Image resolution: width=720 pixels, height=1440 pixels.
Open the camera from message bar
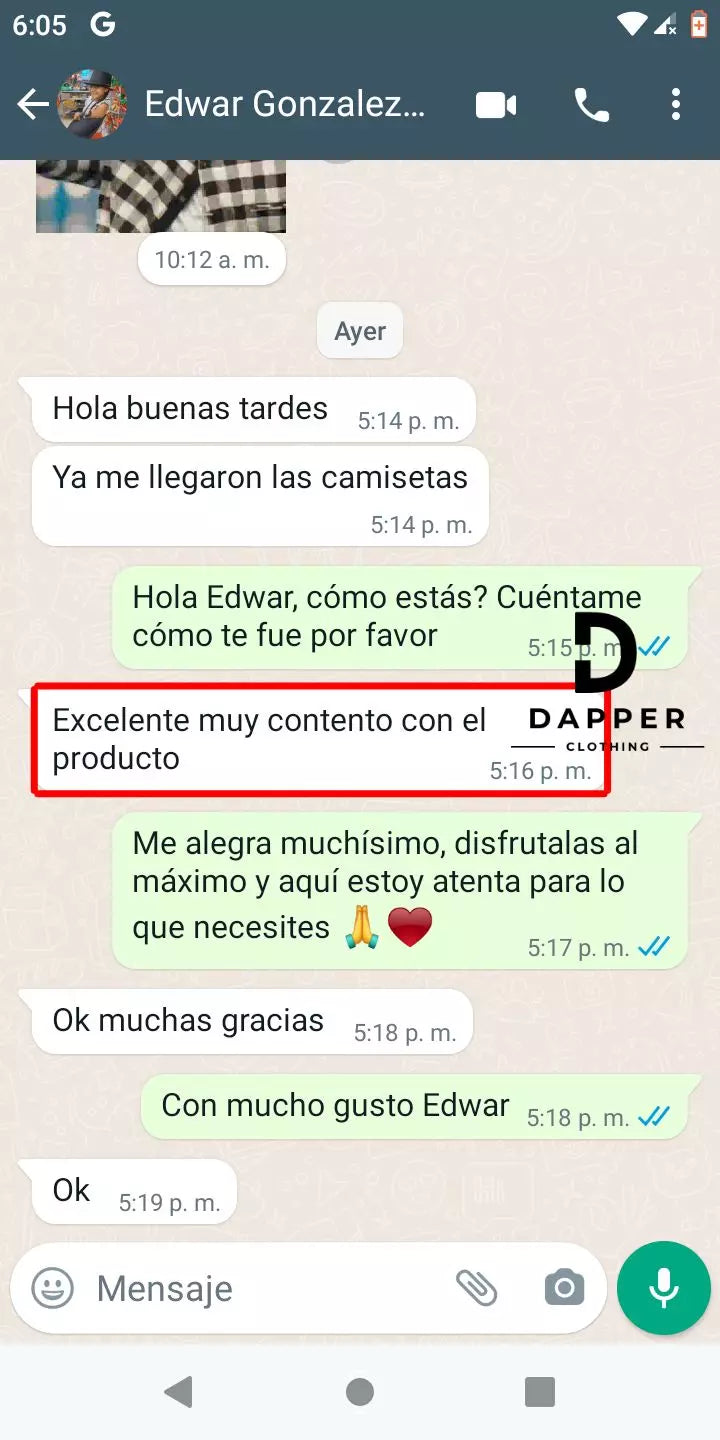[x=564, y=1288]
